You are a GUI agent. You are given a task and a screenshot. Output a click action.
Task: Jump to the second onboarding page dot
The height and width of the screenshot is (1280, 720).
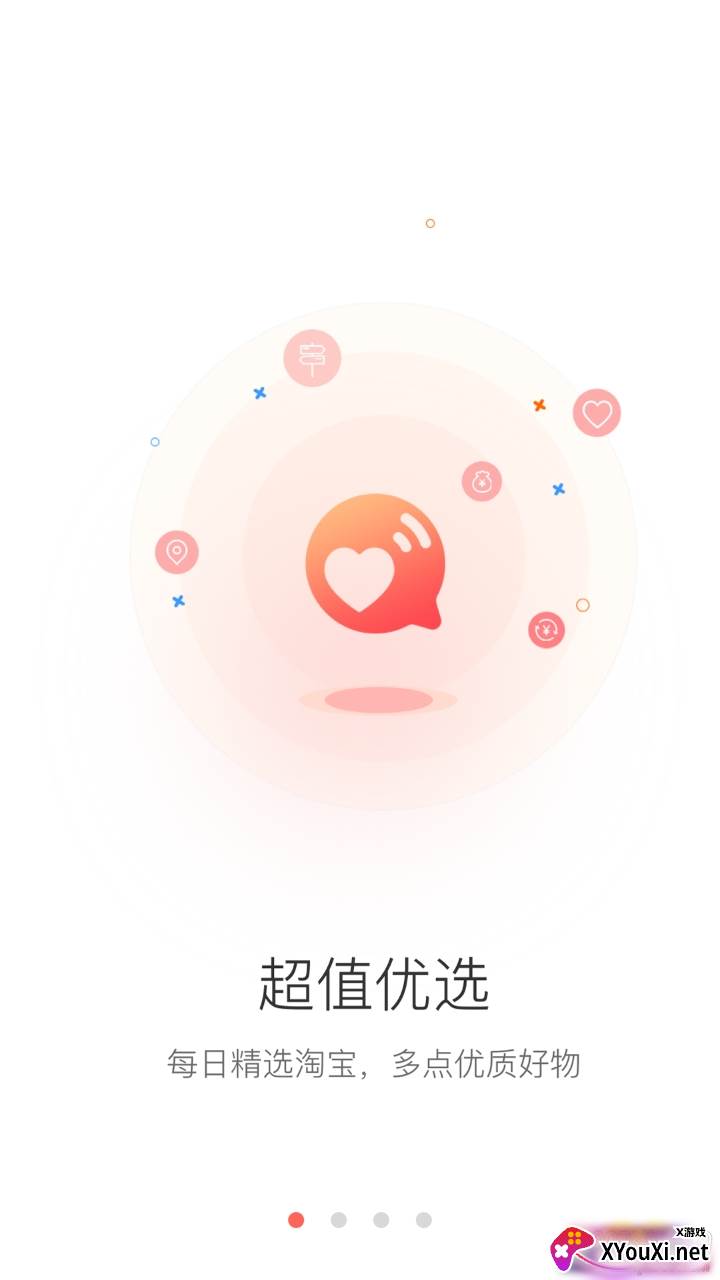pos(338,1220)
